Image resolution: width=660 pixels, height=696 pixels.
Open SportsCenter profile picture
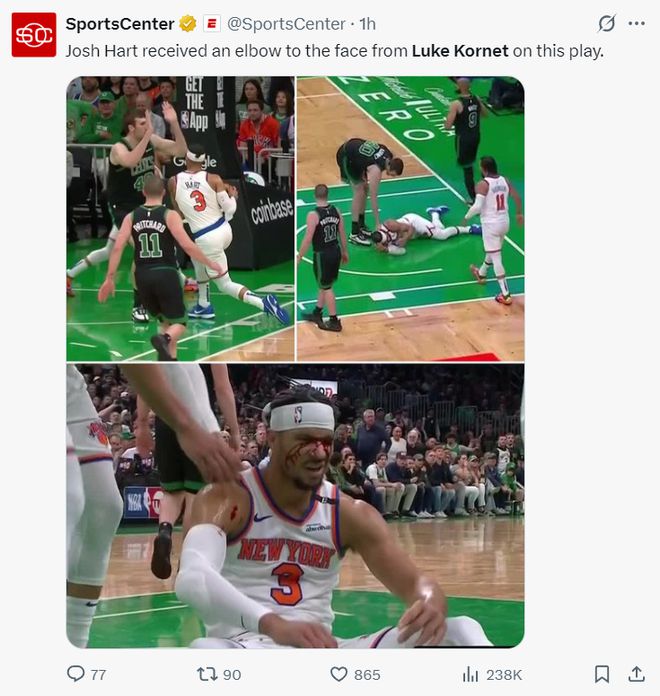tap(34, 34)
